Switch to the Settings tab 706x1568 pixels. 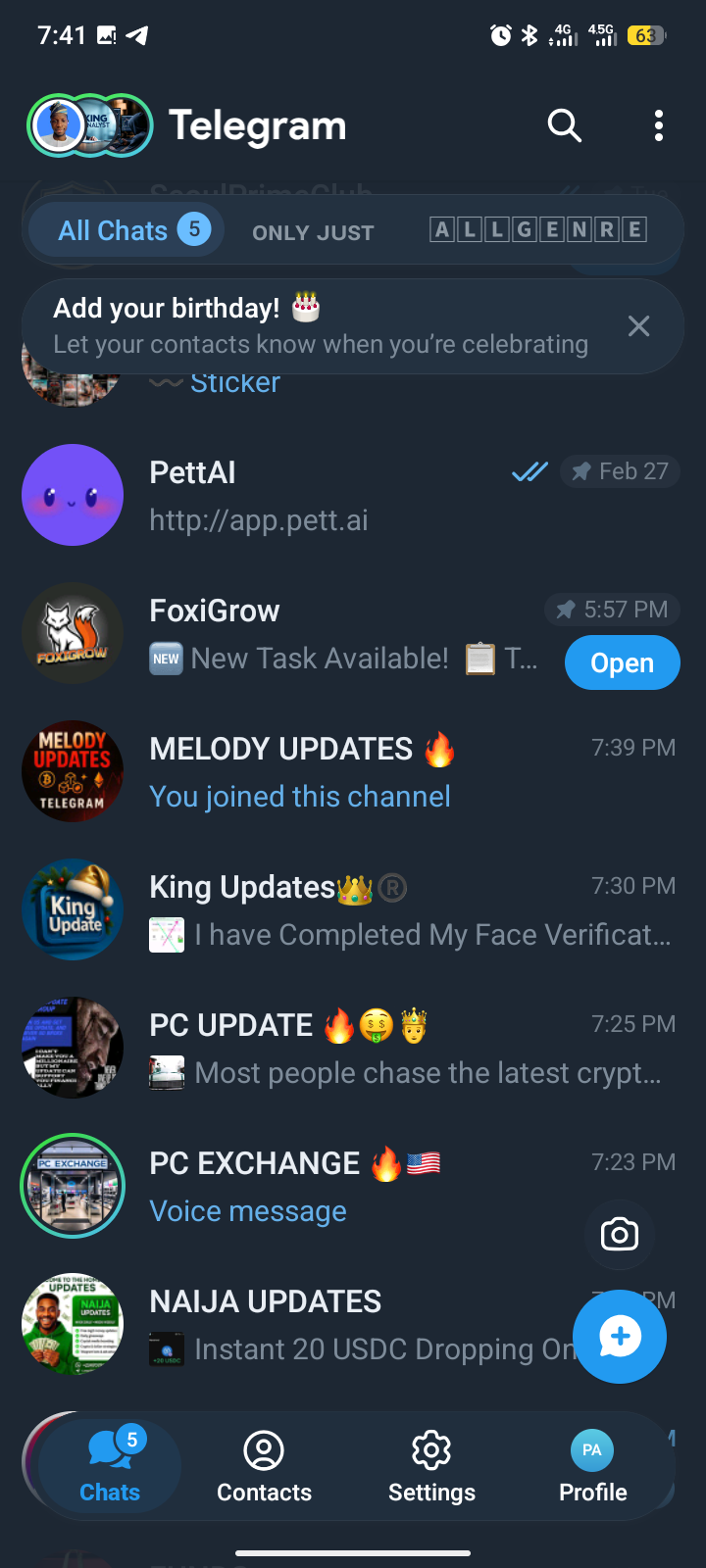(431, 1466)
